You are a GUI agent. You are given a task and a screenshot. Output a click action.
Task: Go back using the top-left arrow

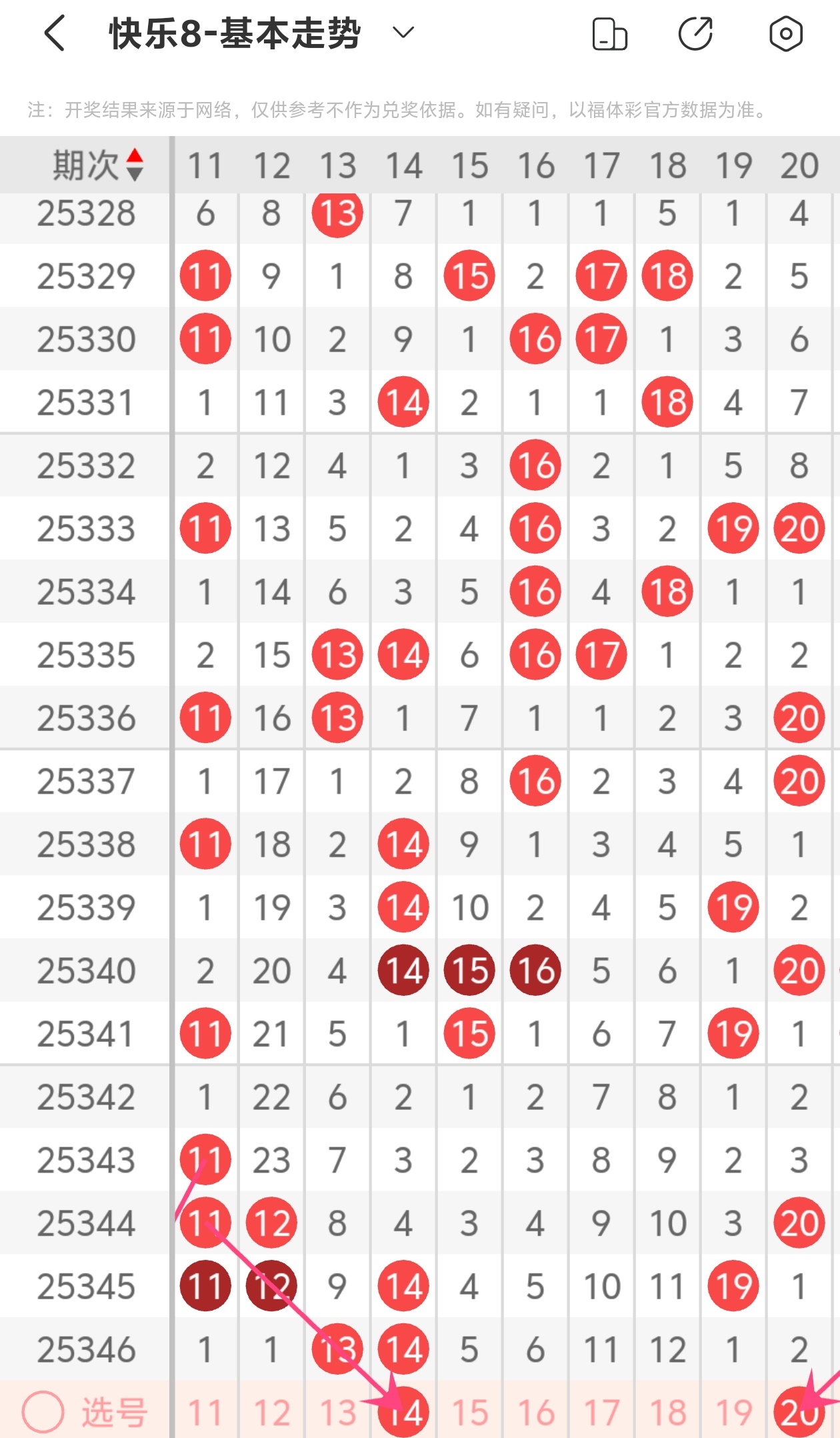[x=55, y=33]
